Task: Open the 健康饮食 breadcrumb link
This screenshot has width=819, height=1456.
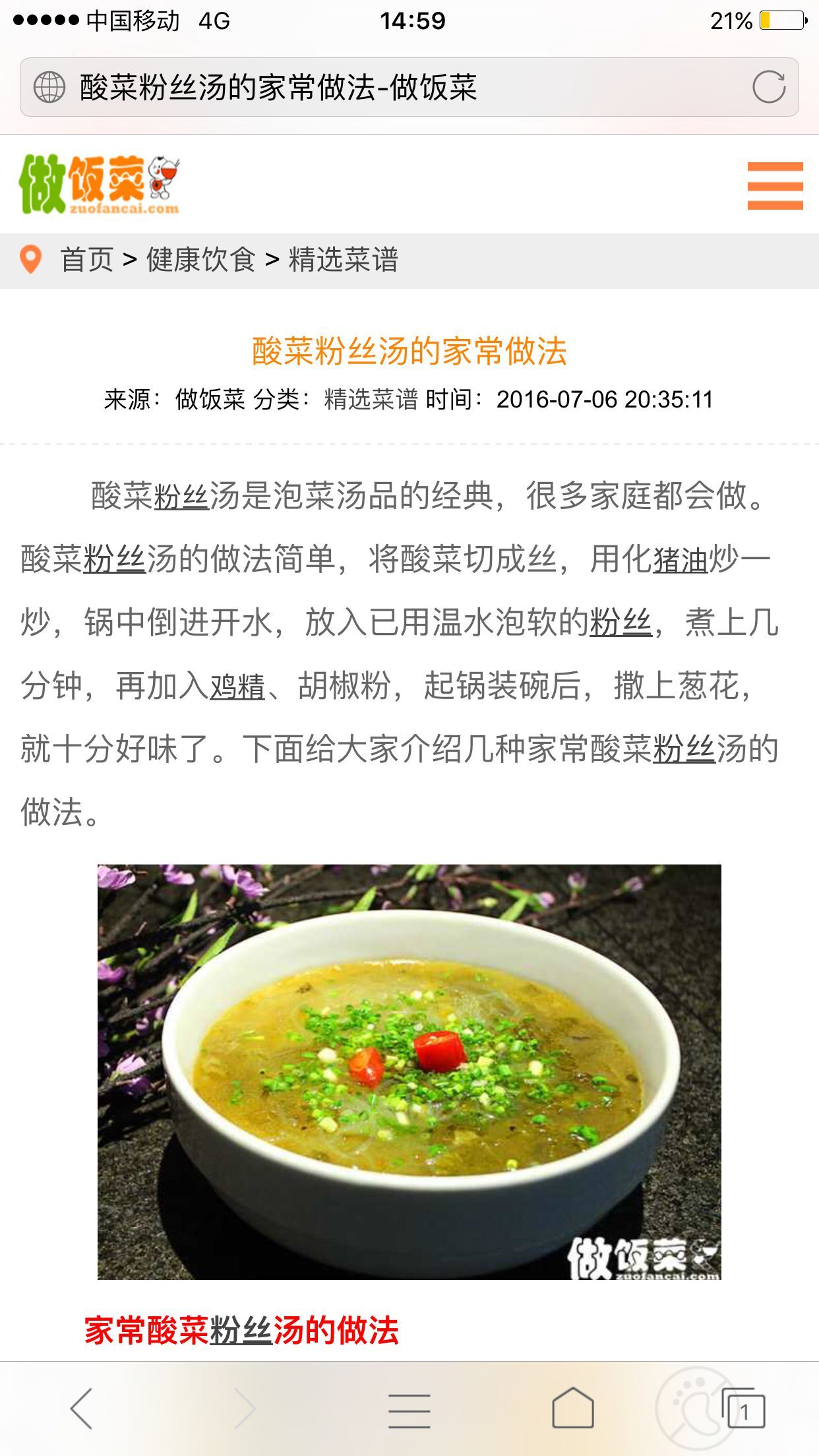Action: (200, 260)
